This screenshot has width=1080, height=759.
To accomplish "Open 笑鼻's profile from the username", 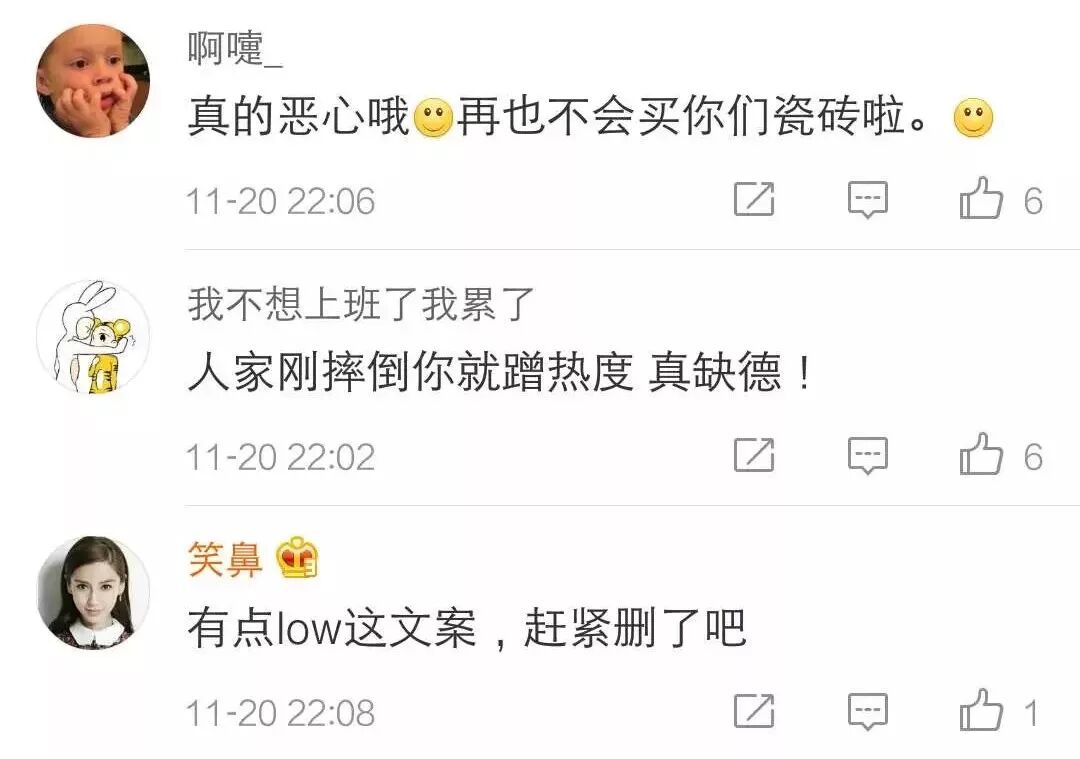I will point(225,560).
